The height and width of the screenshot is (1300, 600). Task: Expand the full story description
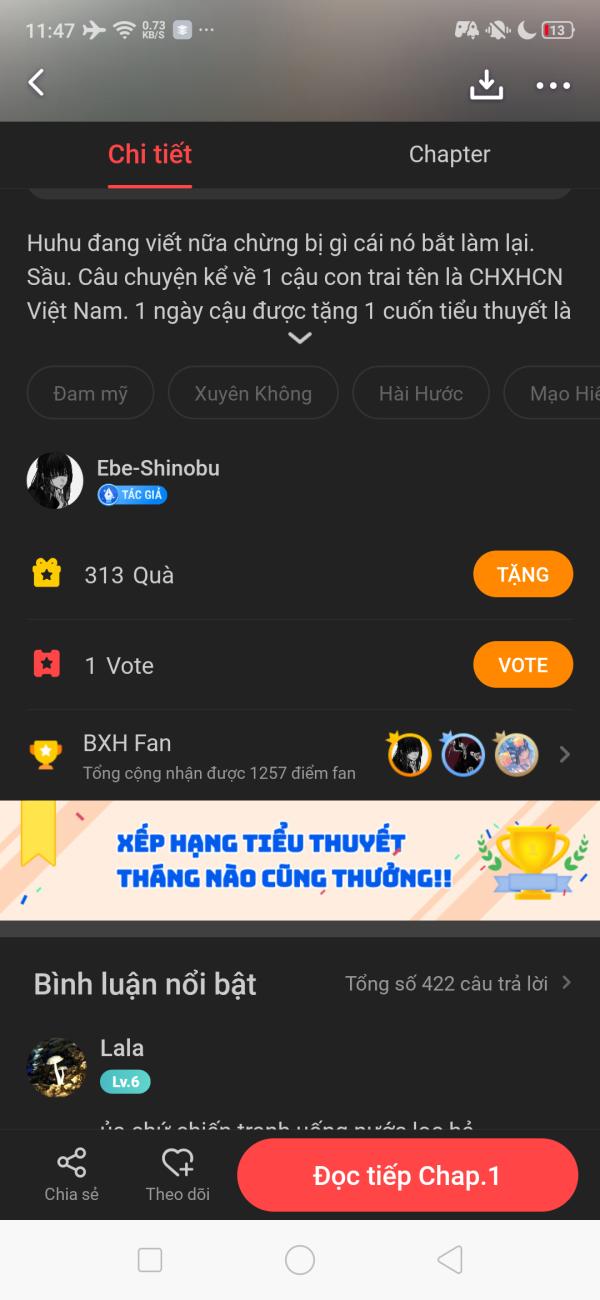tap(299, 338)
